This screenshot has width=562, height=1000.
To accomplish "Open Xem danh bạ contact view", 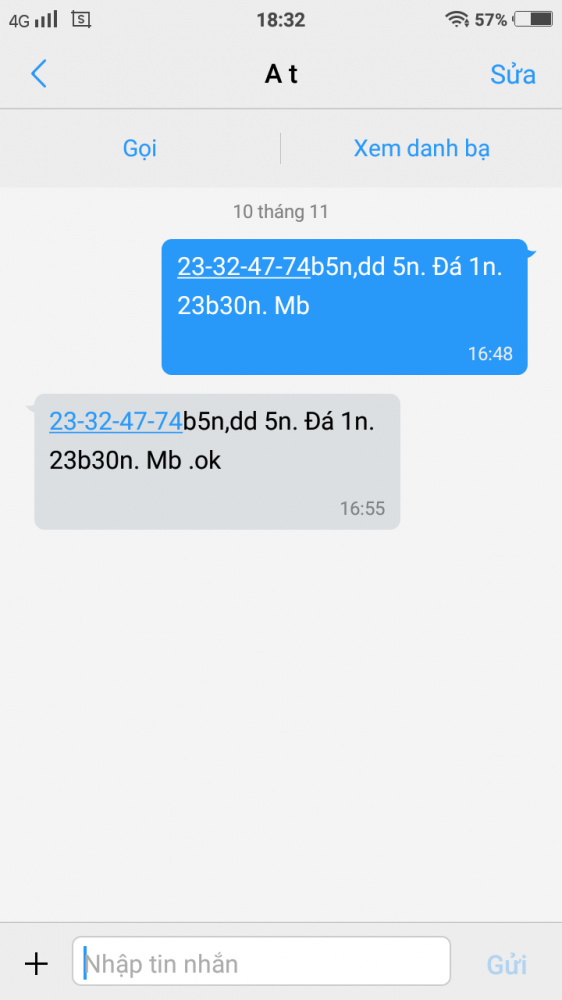I will (x=422, y=149).
